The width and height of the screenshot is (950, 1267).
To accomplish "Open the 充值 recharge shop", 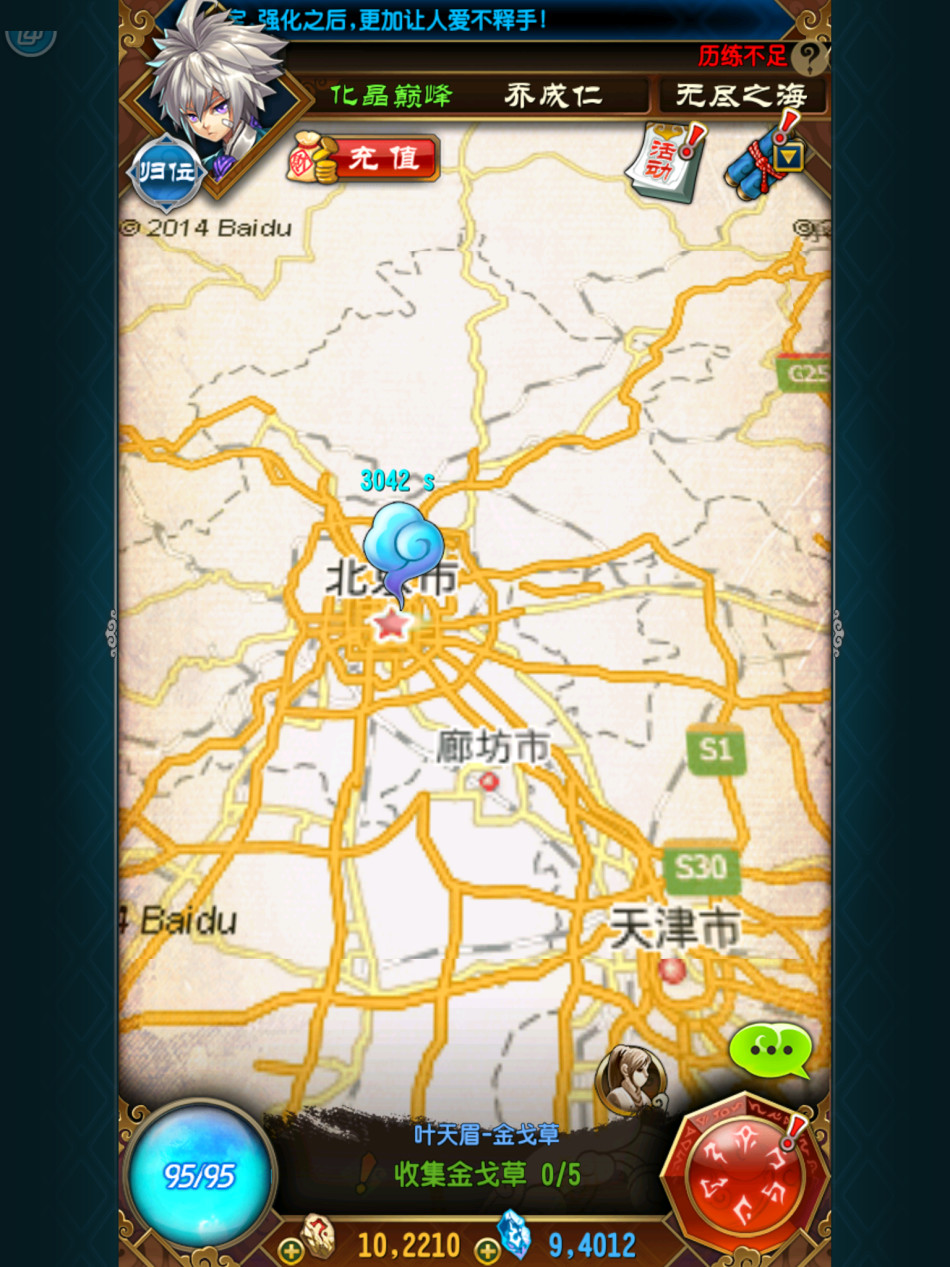I will point(365,159).
